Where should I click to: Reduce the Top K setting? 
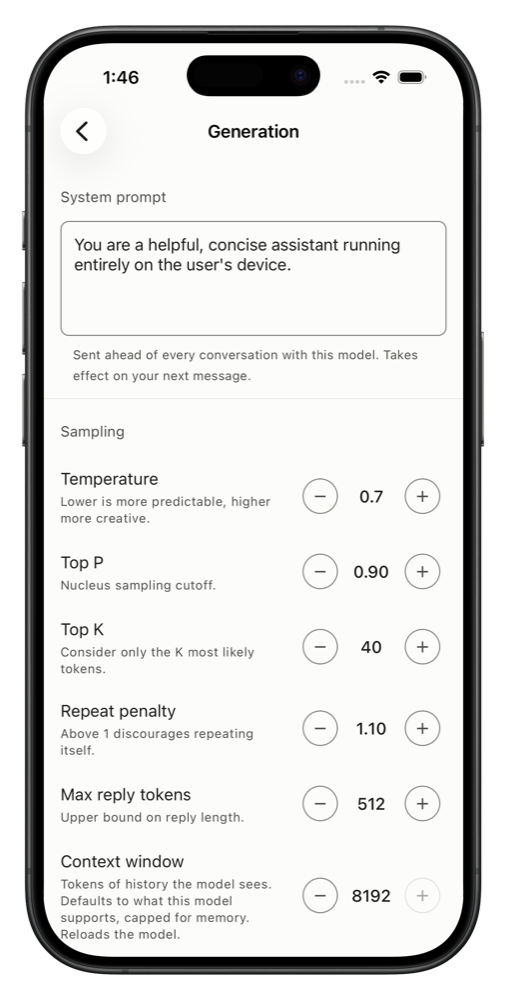[x=320, y=647]
